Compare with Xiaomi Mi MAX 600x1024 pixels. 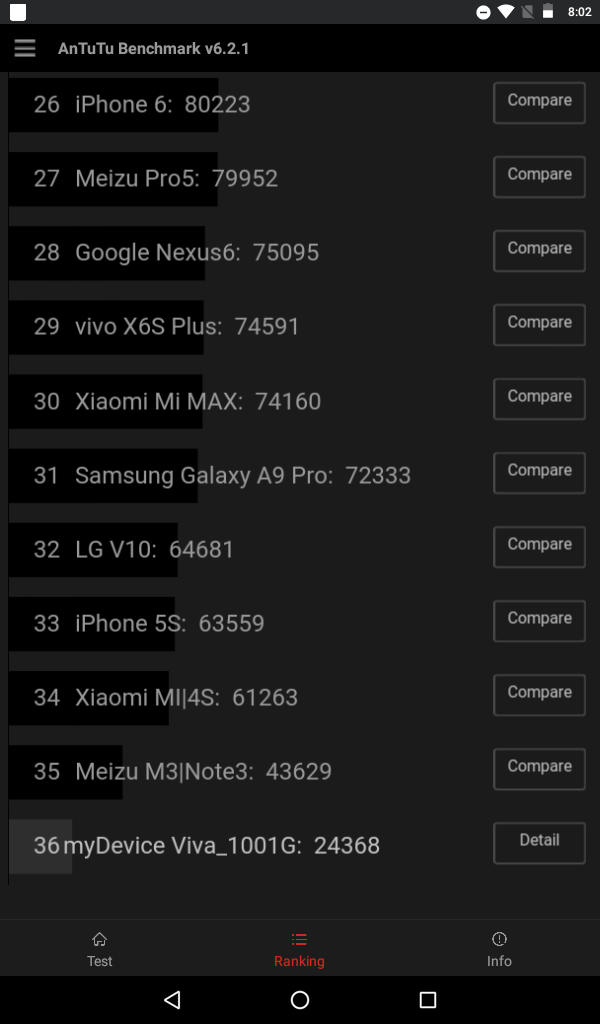pyautogui.click(x=539, y=398)
